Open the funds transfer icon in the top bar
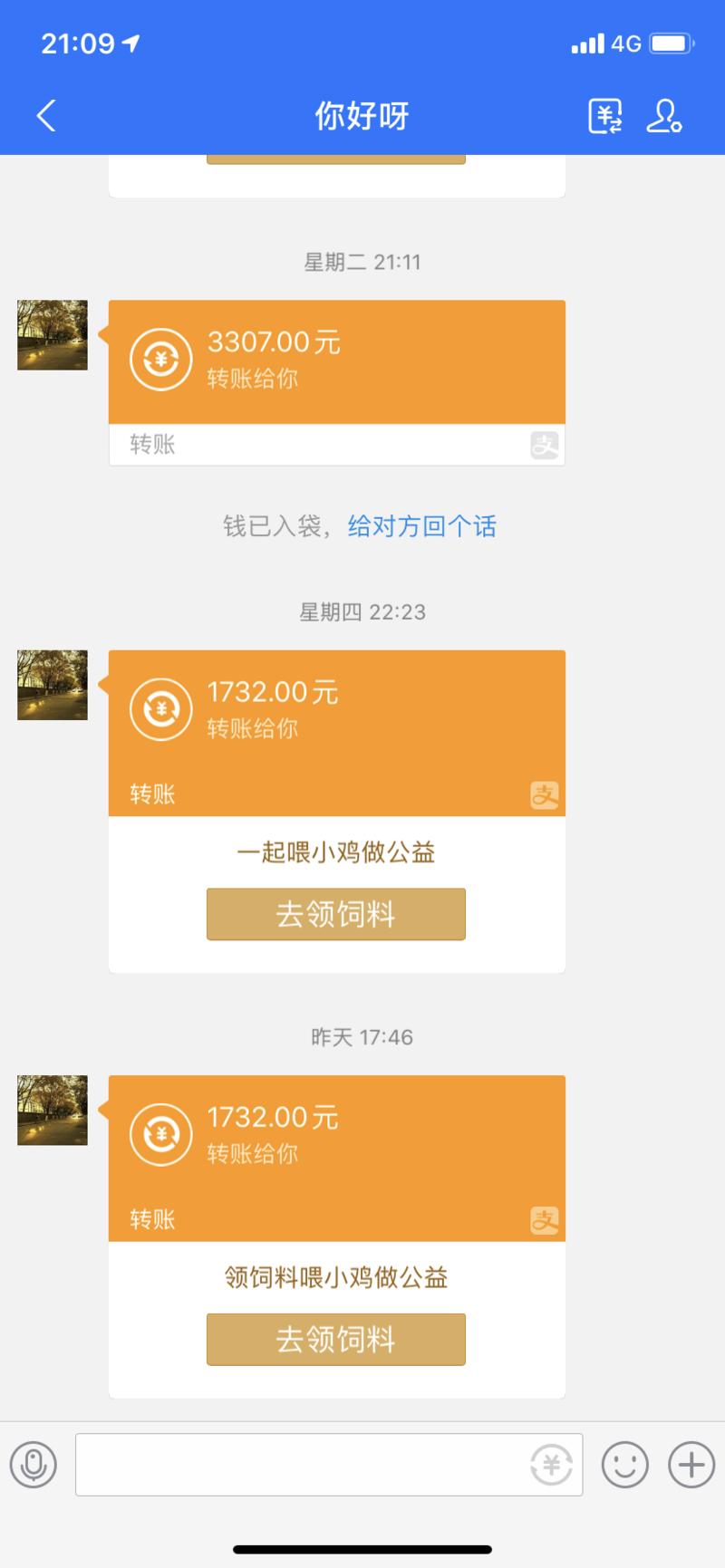The width and height of the screenshot is (725, 1568). [x=604, y=116]
